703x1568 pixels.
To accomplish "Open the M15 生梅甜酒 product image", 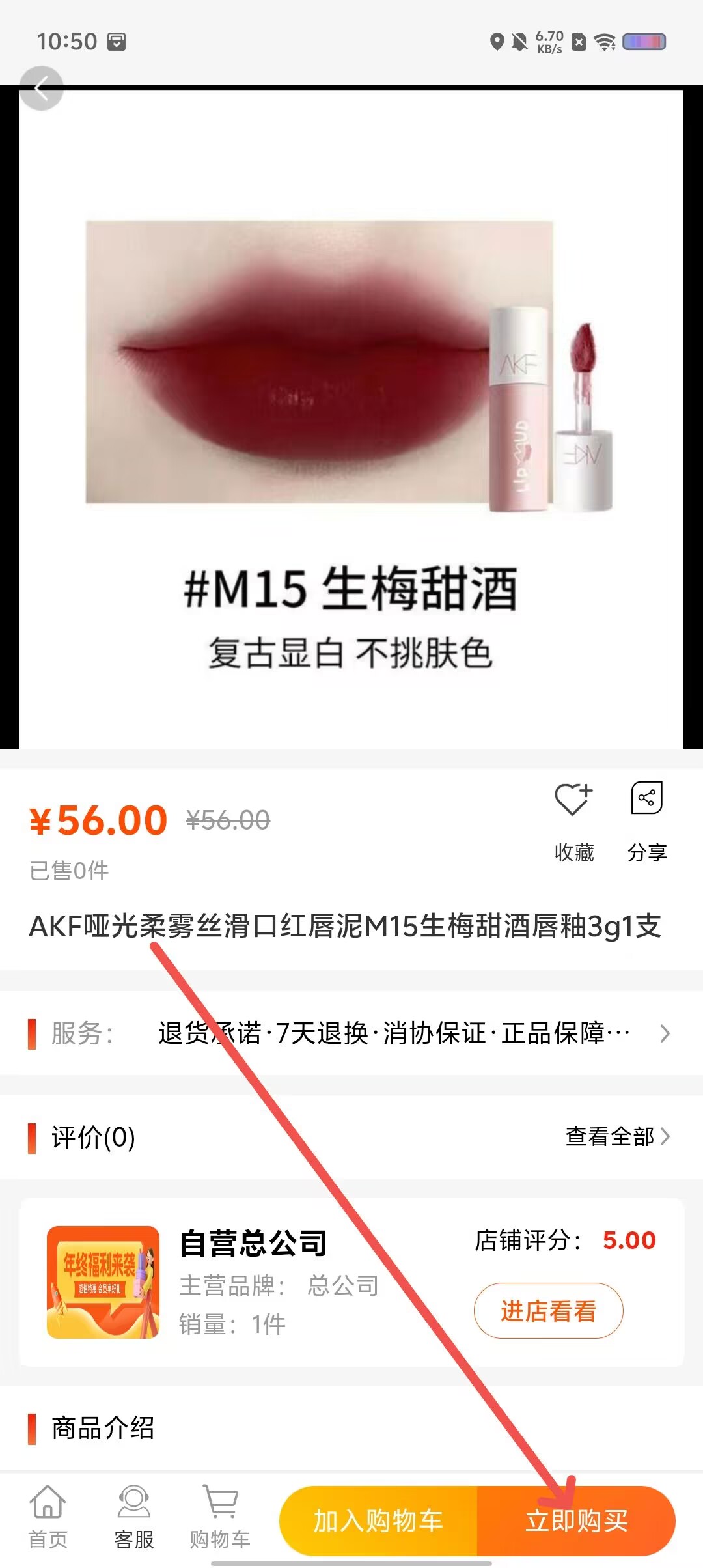I will (351, 419).
